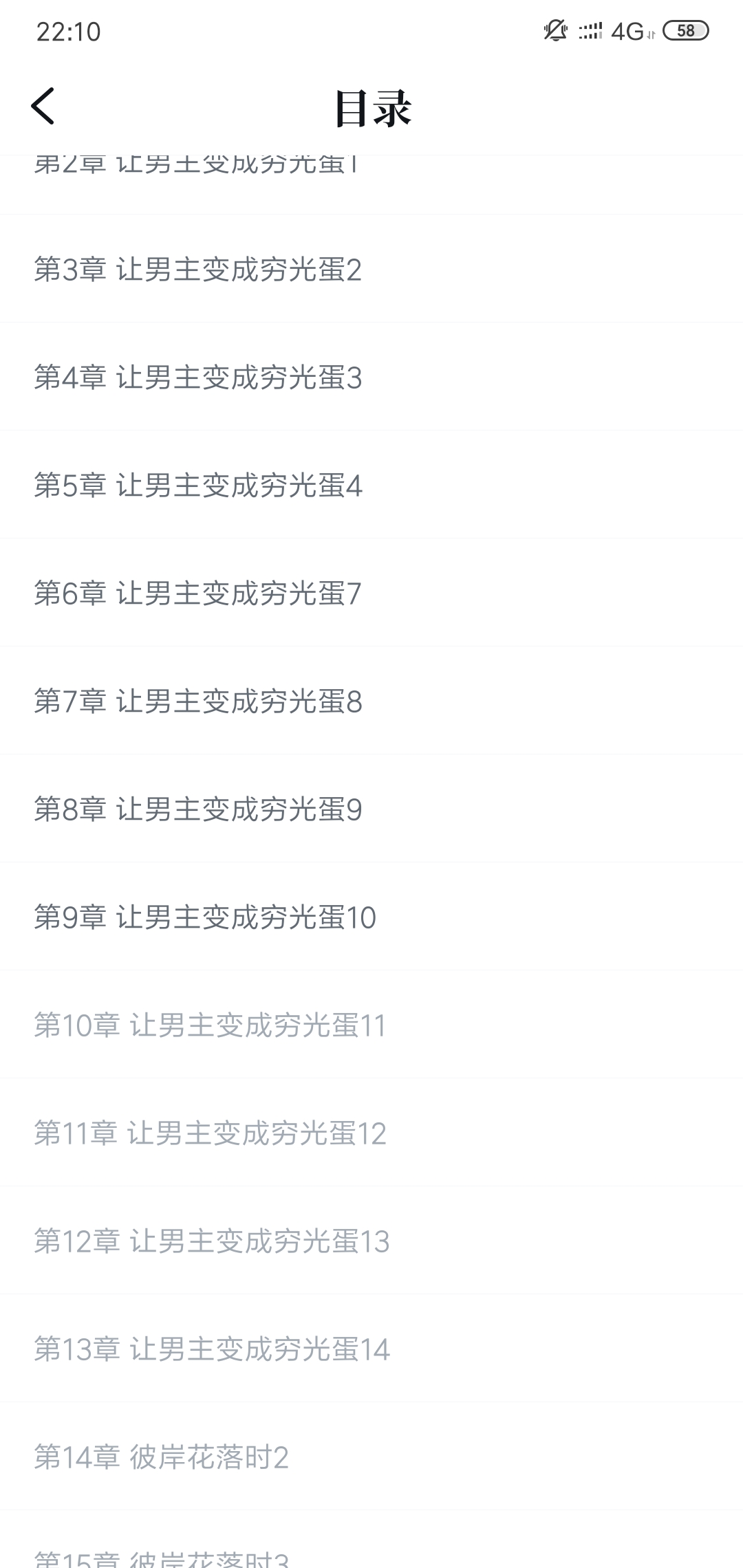
Task: Open 第8章 让男主变成穷光蛋9
Action: [x=371, y=809]
